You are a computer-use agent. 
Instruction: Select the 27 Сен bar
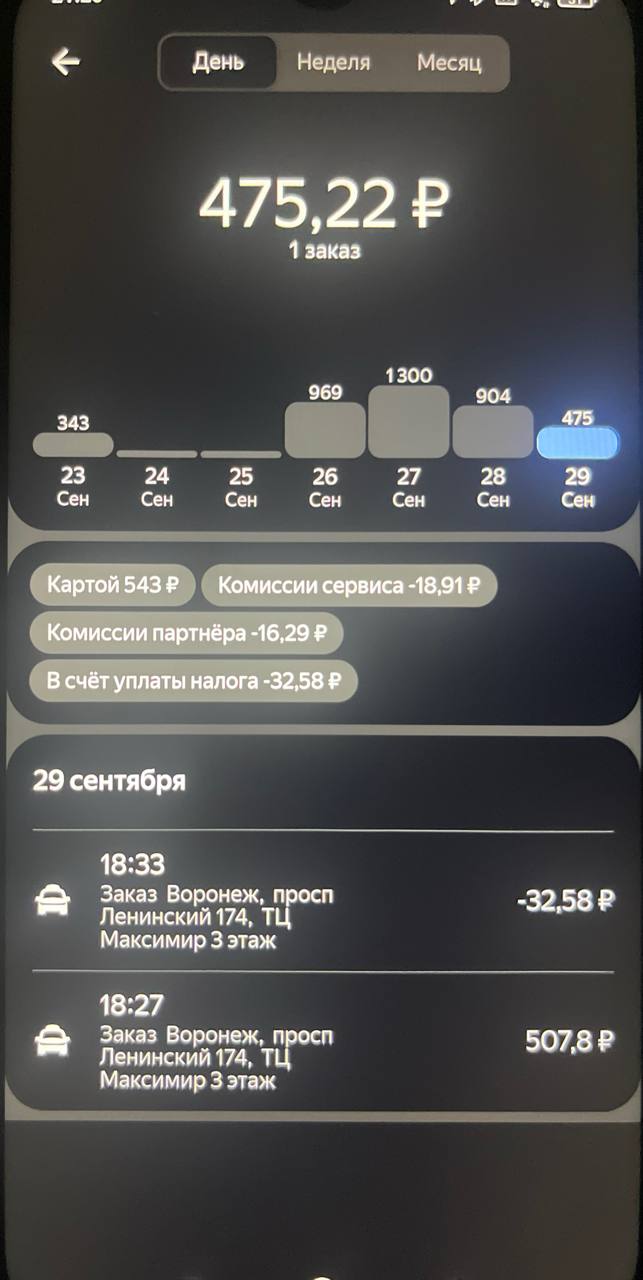coord(409,422)
